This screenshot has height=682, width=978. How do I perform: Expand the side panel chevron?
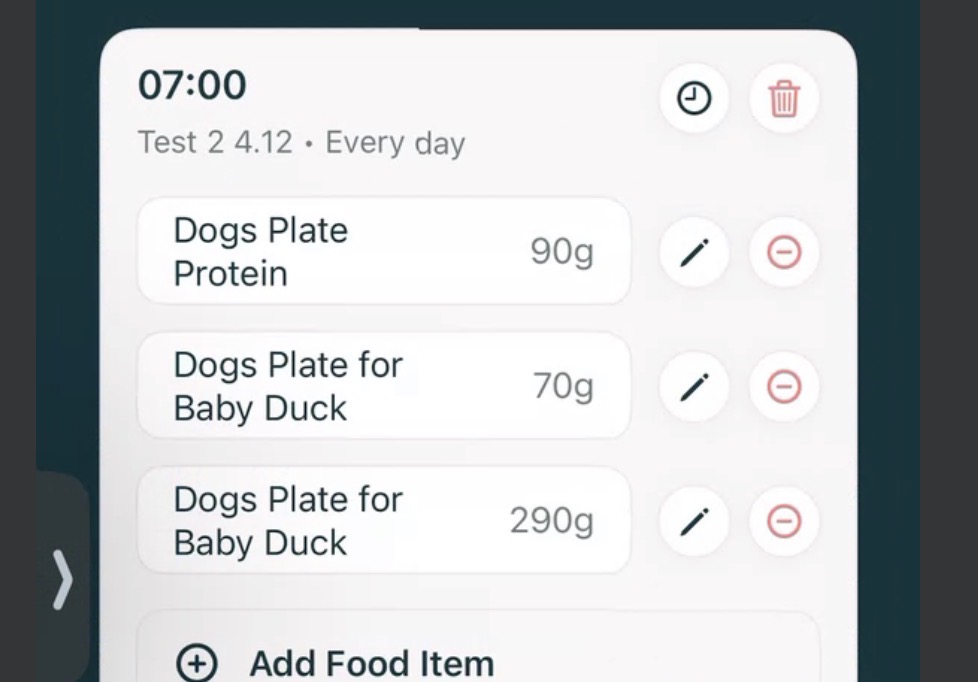62,578
